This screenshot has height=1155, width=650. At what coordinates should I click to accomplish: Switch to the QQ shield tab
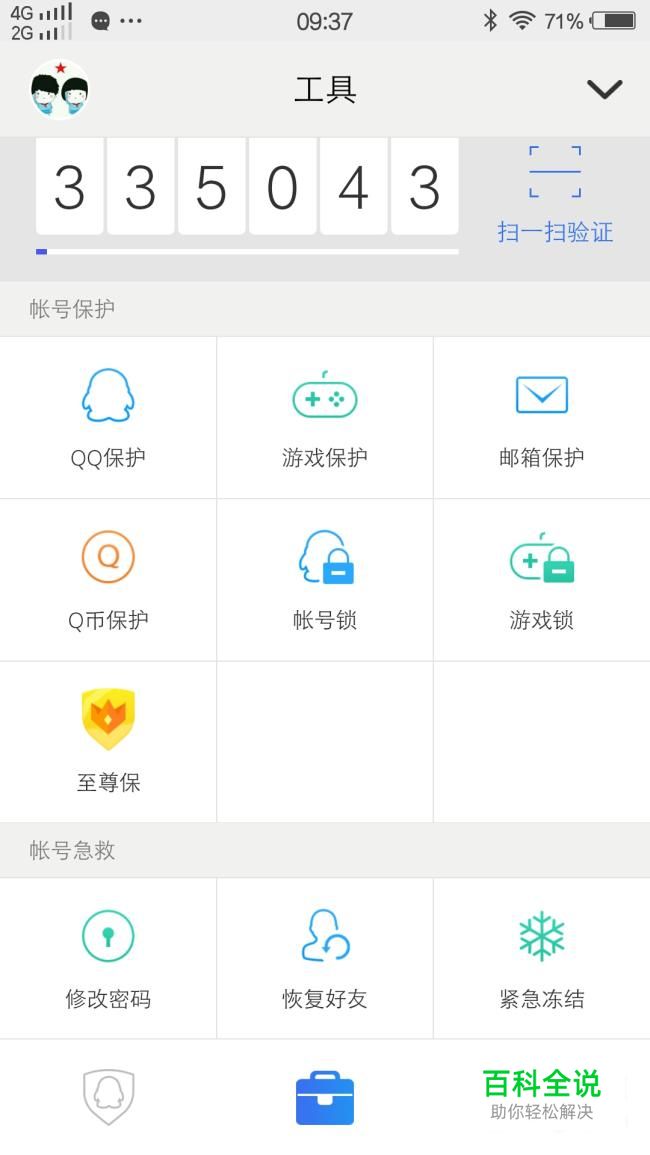click(108, 1097)
